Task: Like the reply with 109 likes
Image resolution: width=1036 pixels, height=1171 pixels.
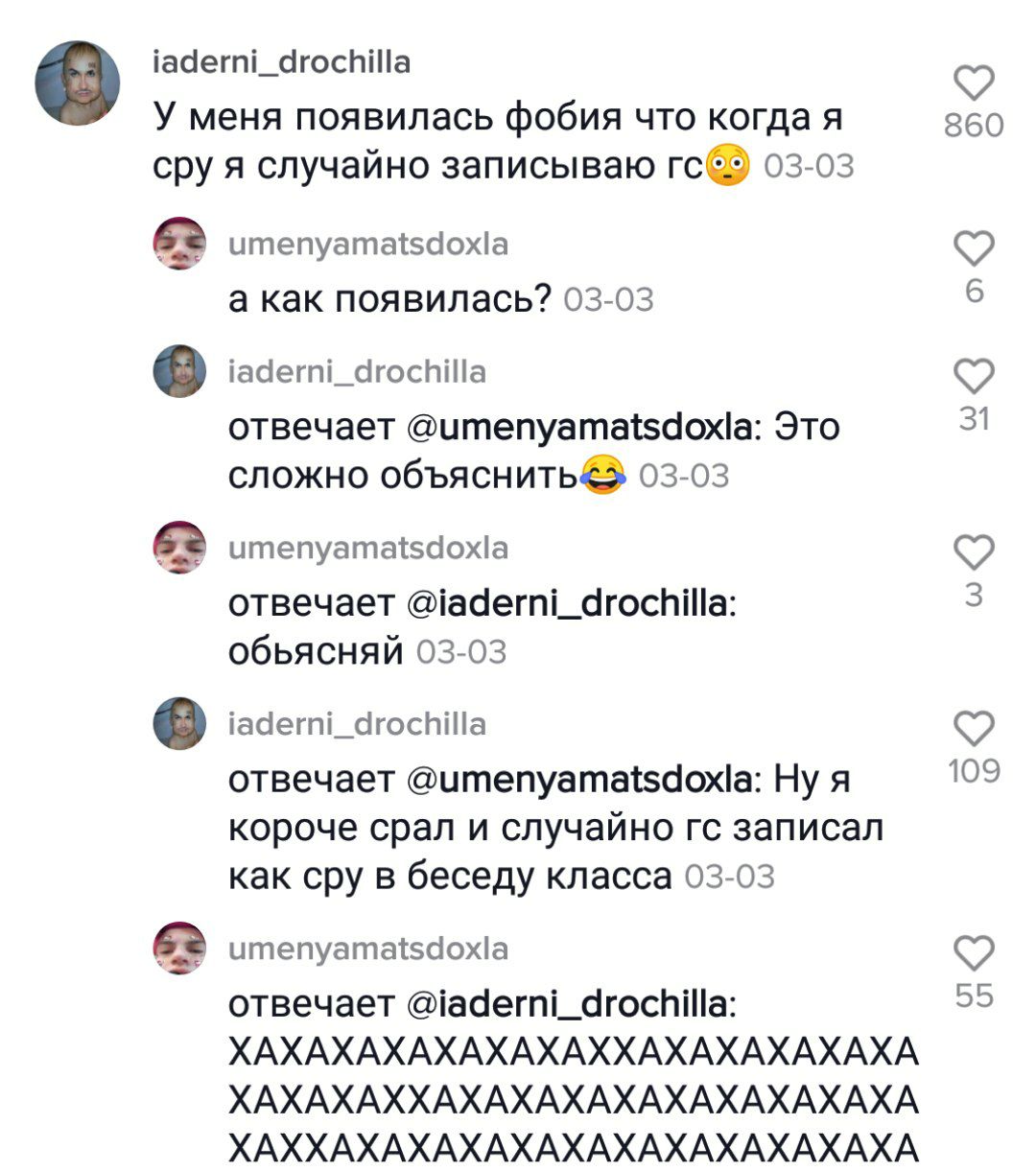Action: 974,729
